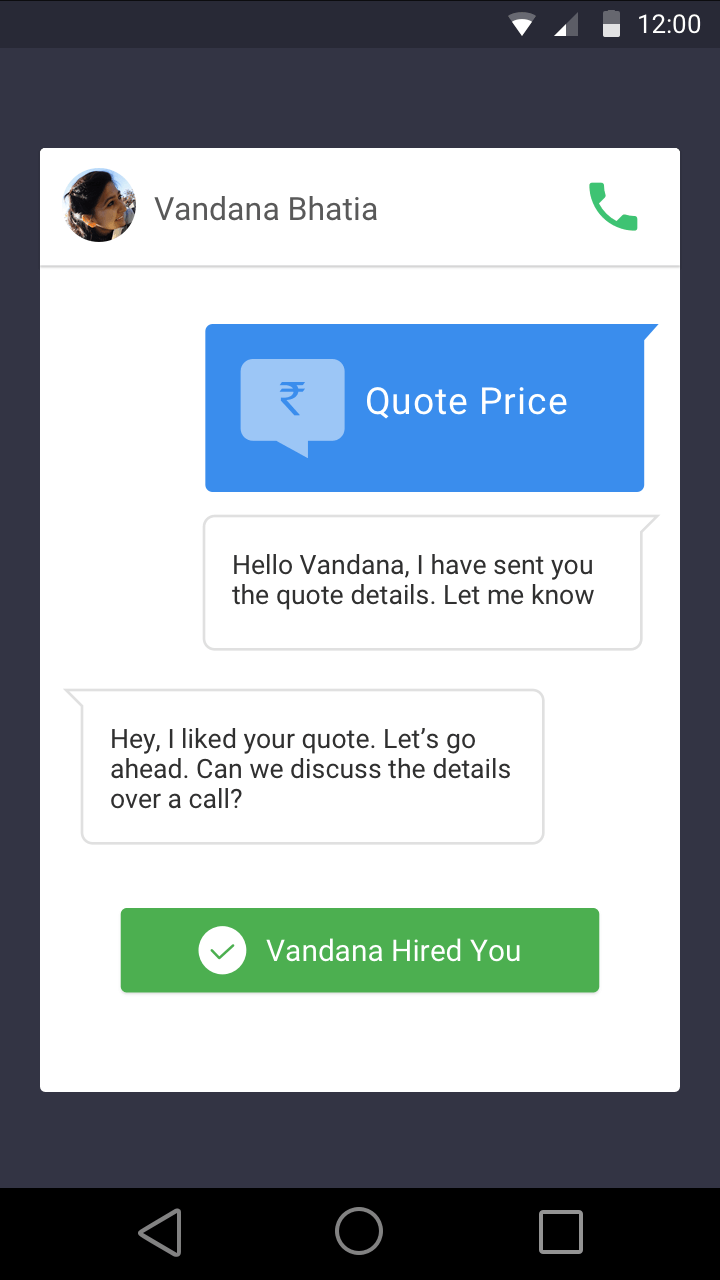Call Vandana Bhatia with the phone icon
Viewport: 720px width, 1280px height.
point(613,207)
